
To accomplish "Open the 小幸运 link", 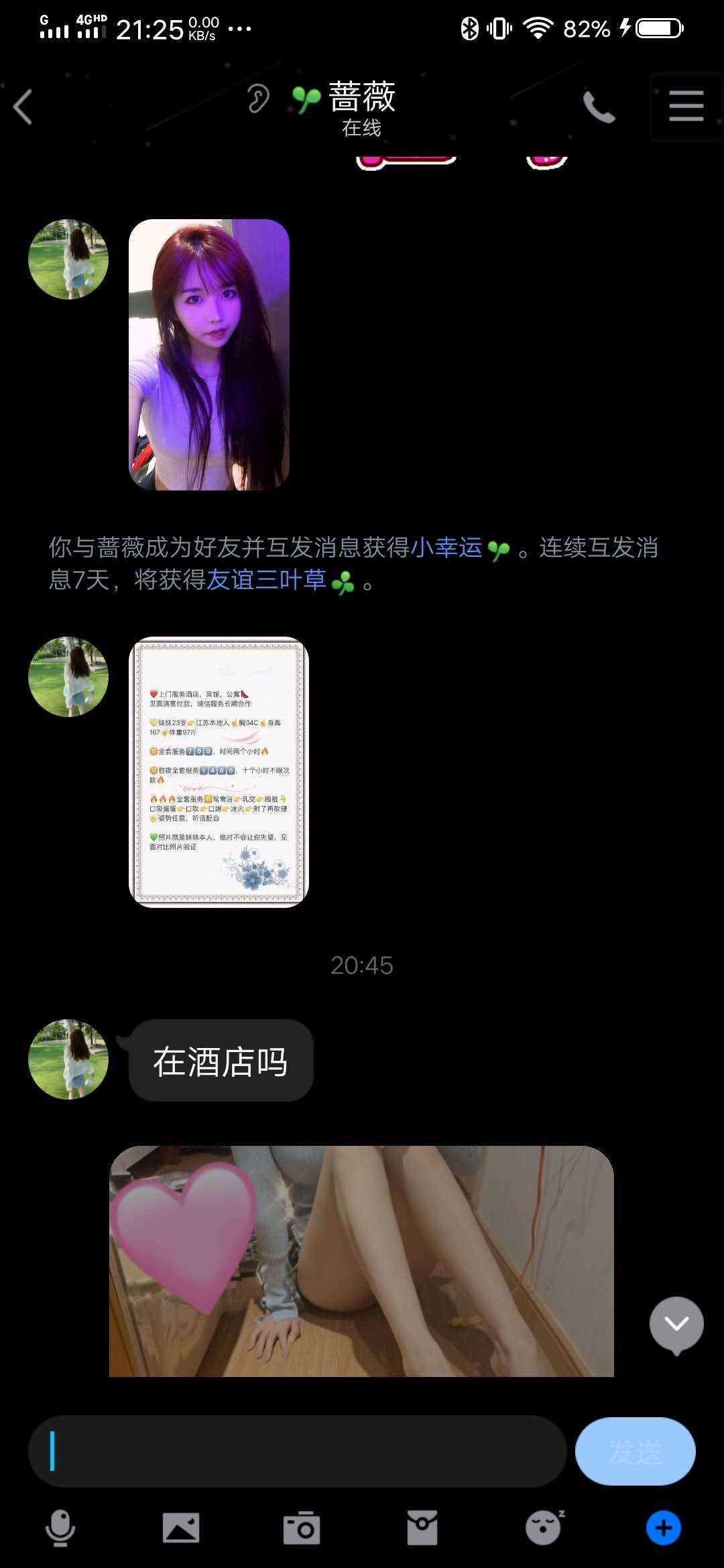I will click(446, 547).
